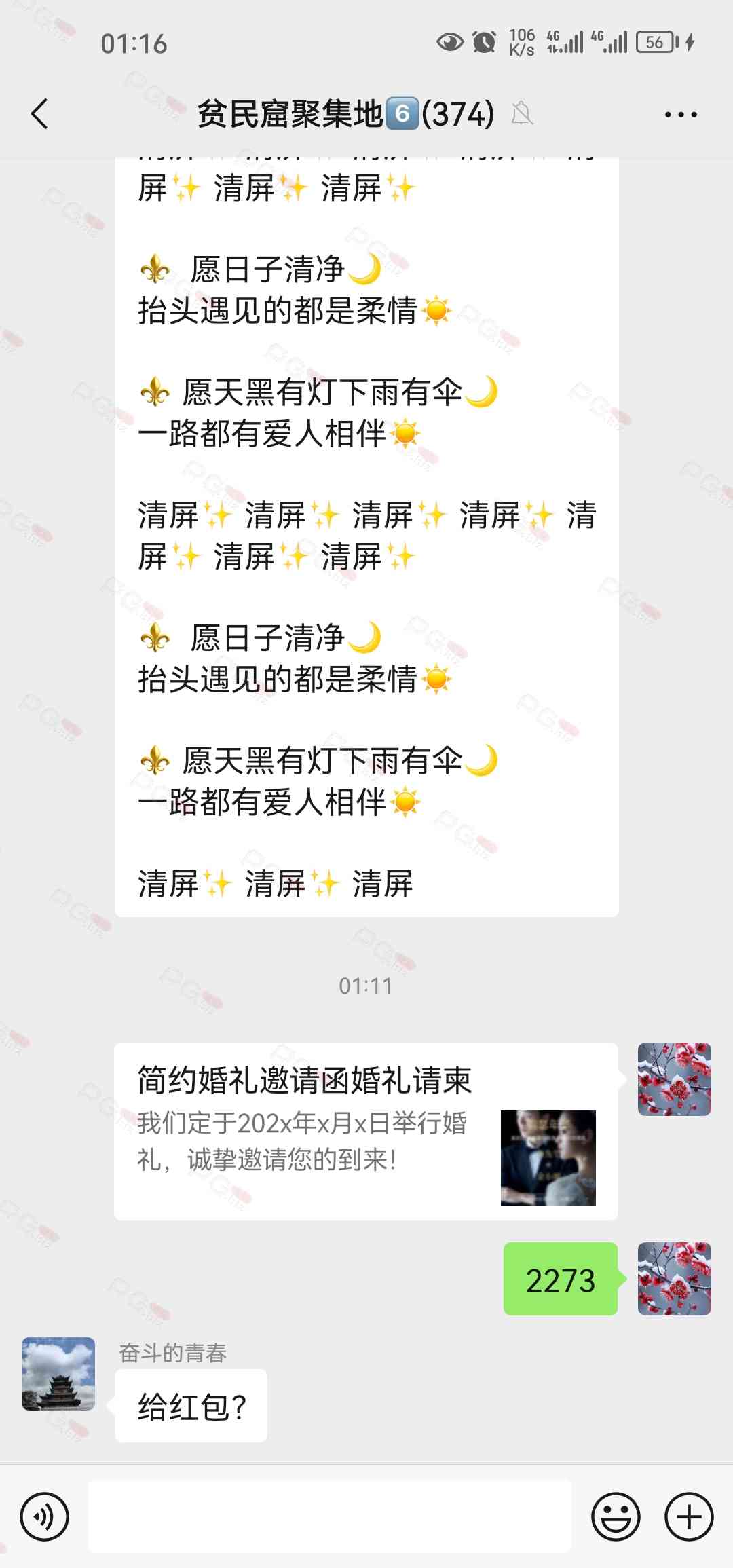Tap the avatar beside the 2273 message

674,1279
